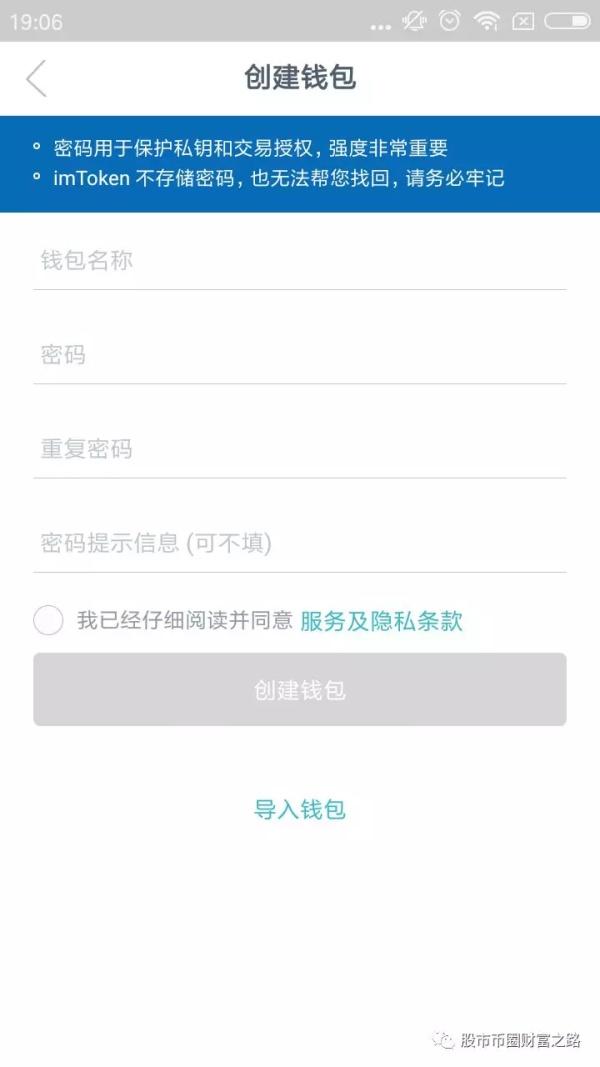This screenshot has height=1067, width=600.
Task: Check the agree to terms circle
Action: coord(48,621)
